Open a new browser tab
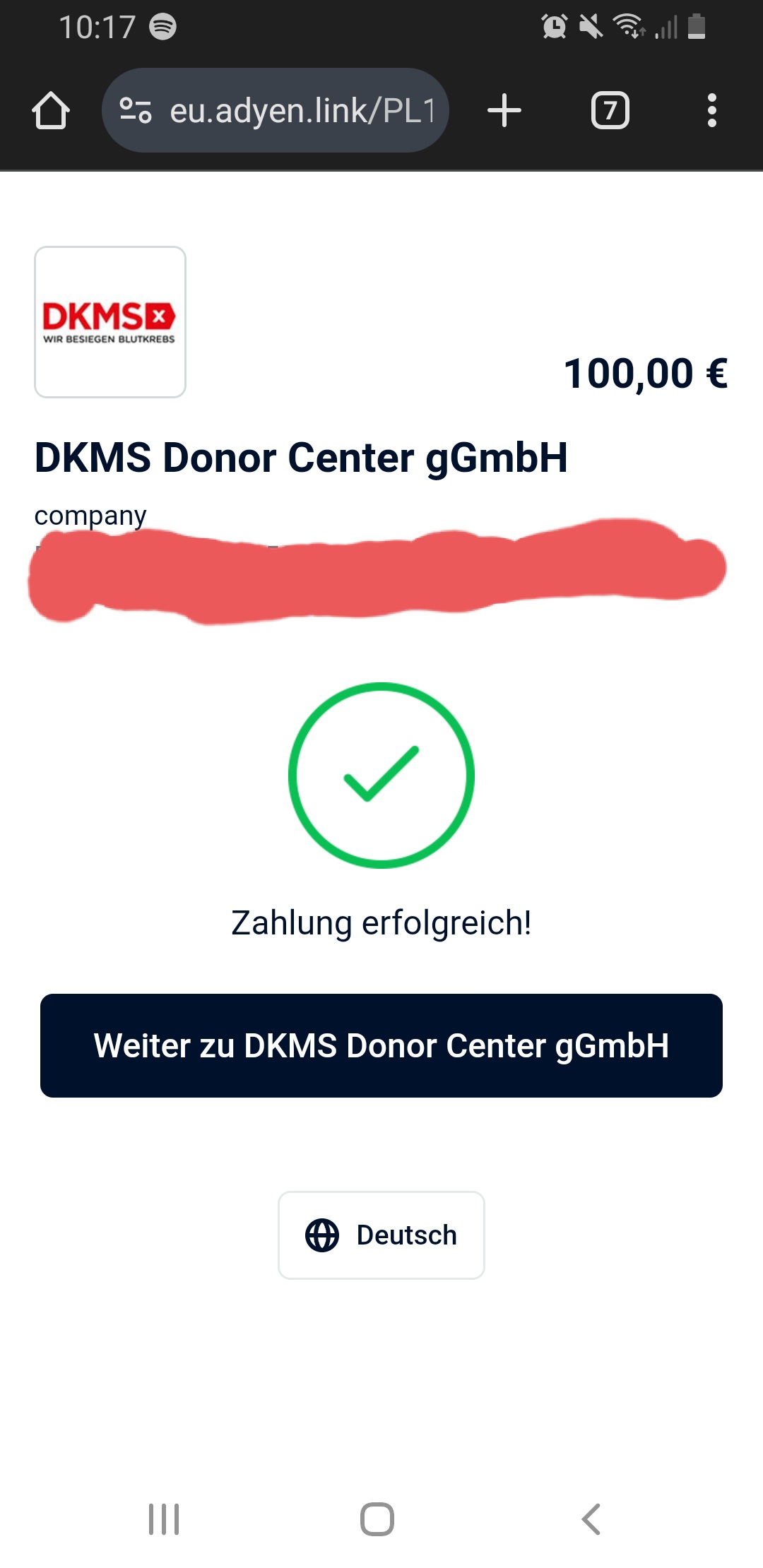This screenshot has height=1568, width=763. (504, 111)
